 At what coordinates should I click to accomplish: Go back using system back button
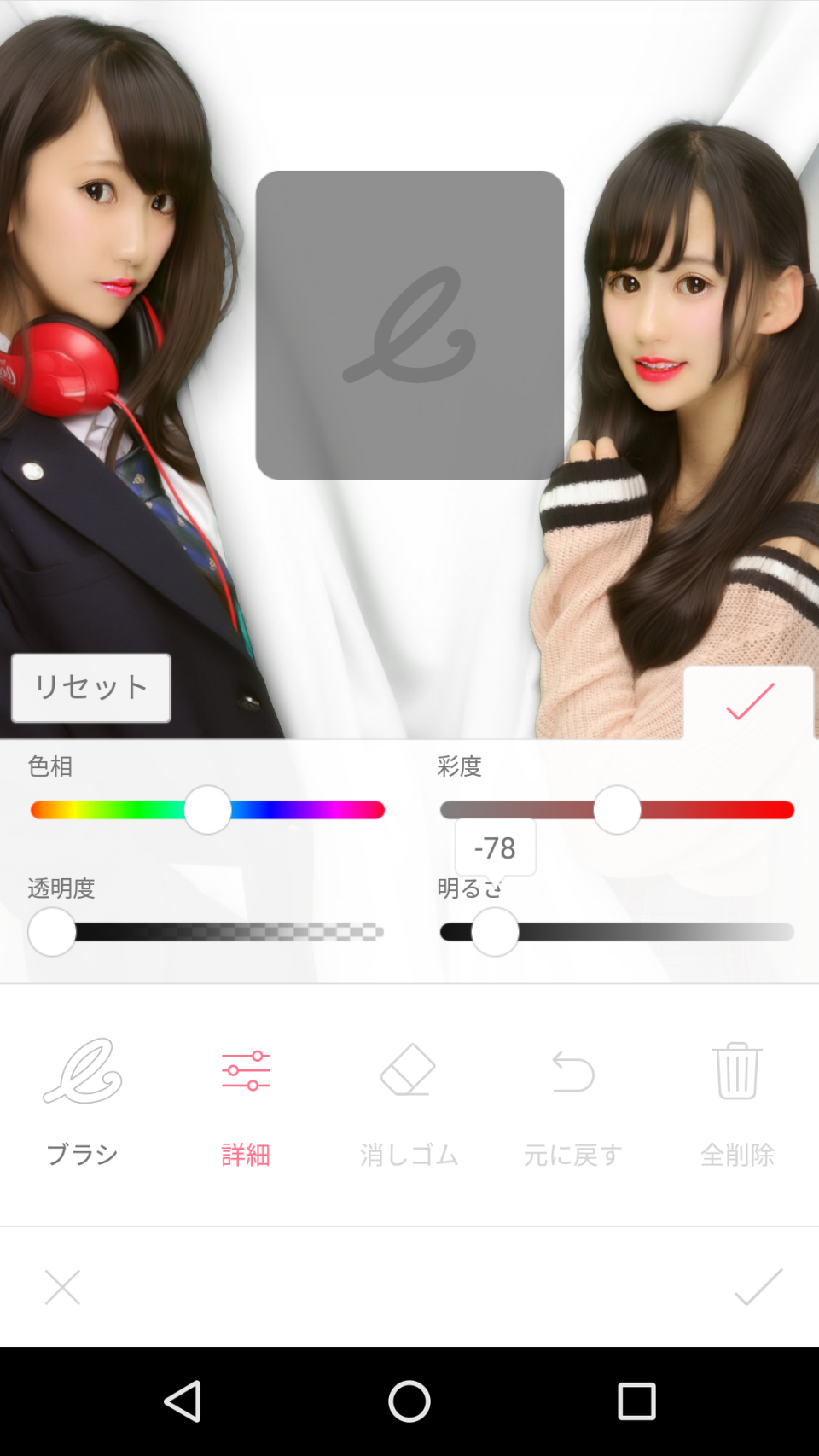[x=183, y=1401]
